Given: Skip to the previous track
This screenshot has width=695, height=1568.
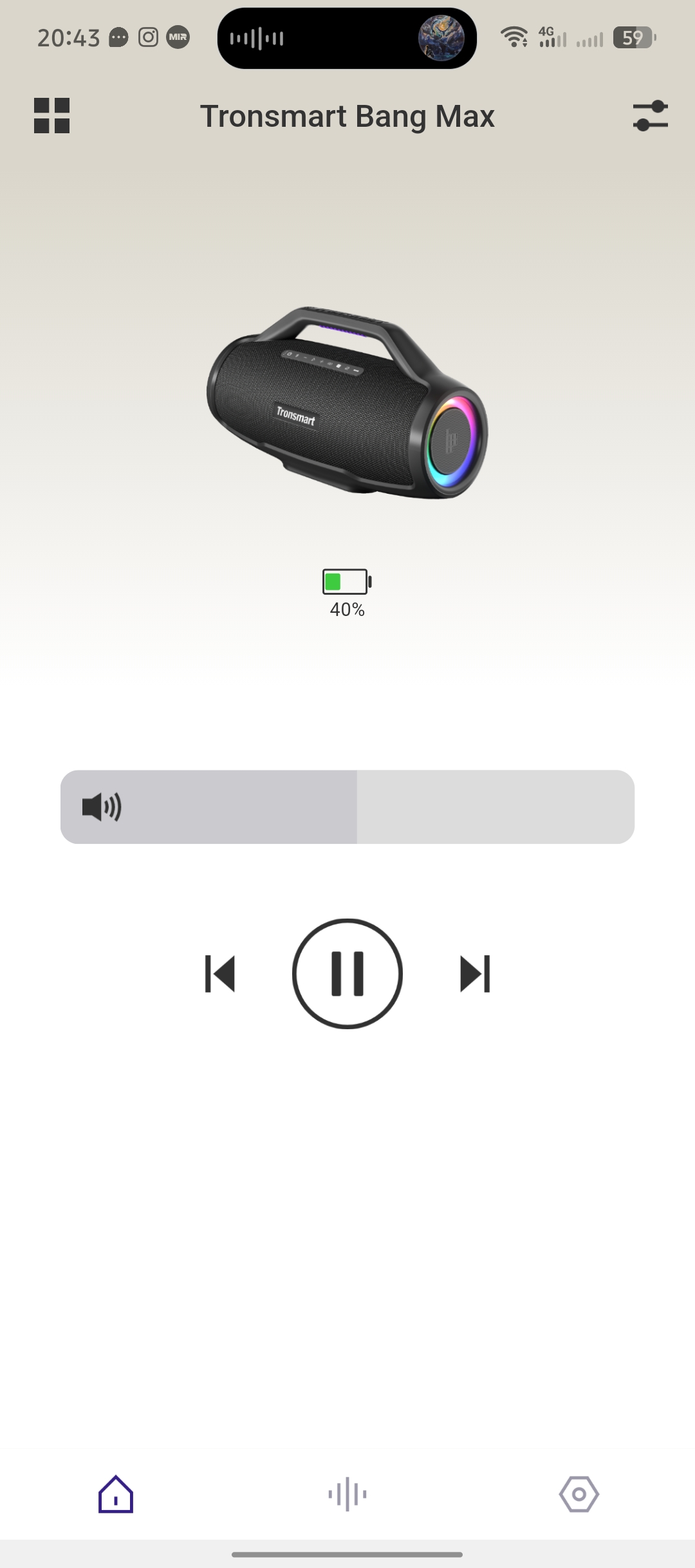Looking at the screenshot, I should (219, 974).
